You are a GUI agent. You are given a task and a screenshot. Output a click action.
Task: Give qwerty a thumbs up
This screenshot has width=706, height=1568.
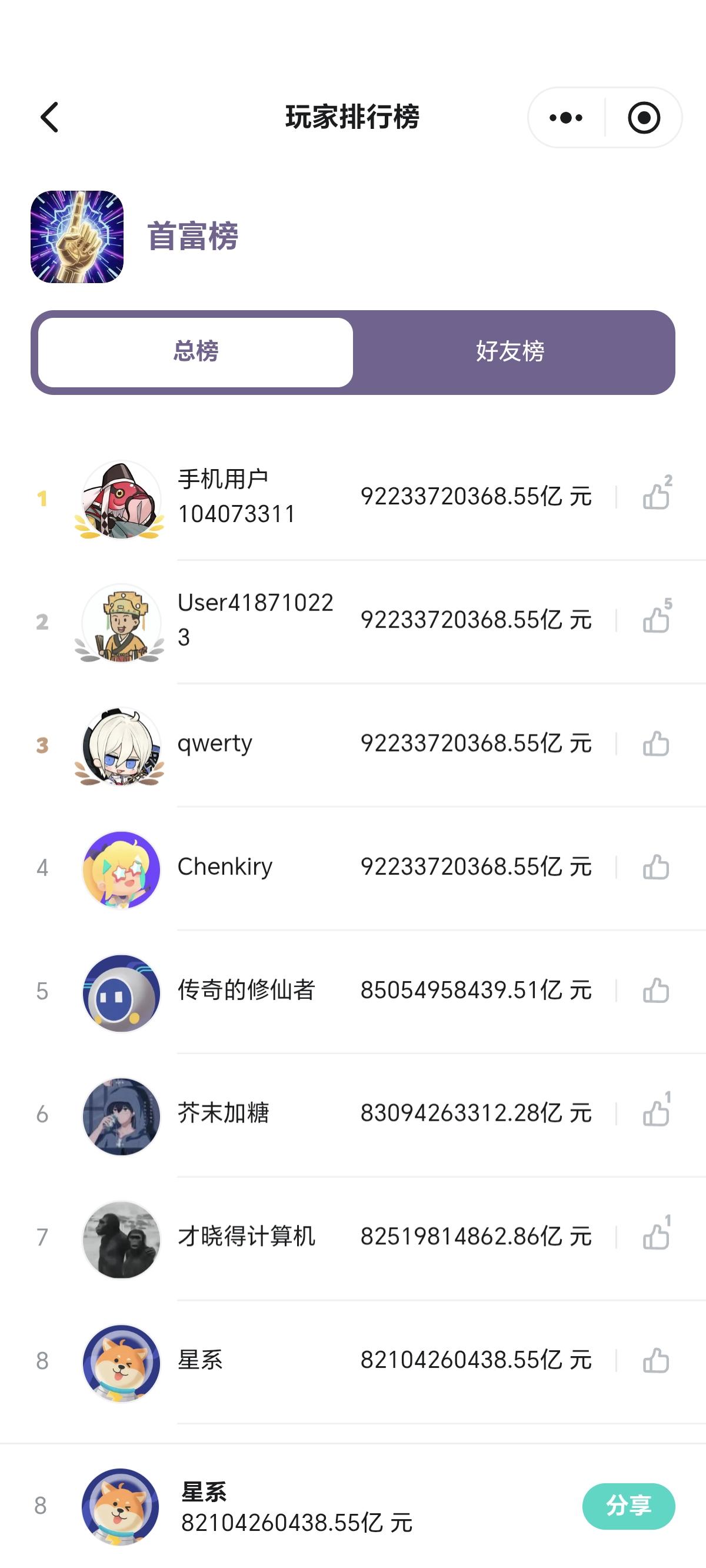(x=655, y=744)
